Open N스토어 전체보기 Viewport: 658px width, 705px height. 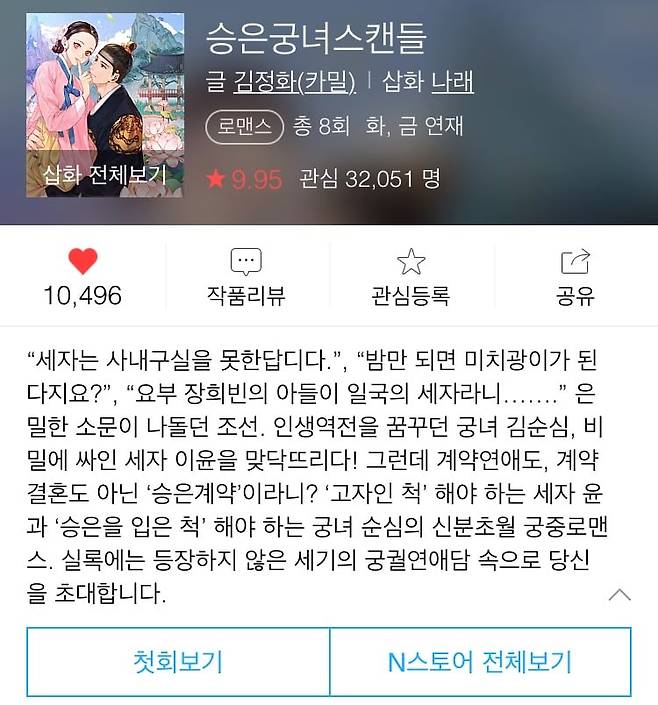[480, 661]
